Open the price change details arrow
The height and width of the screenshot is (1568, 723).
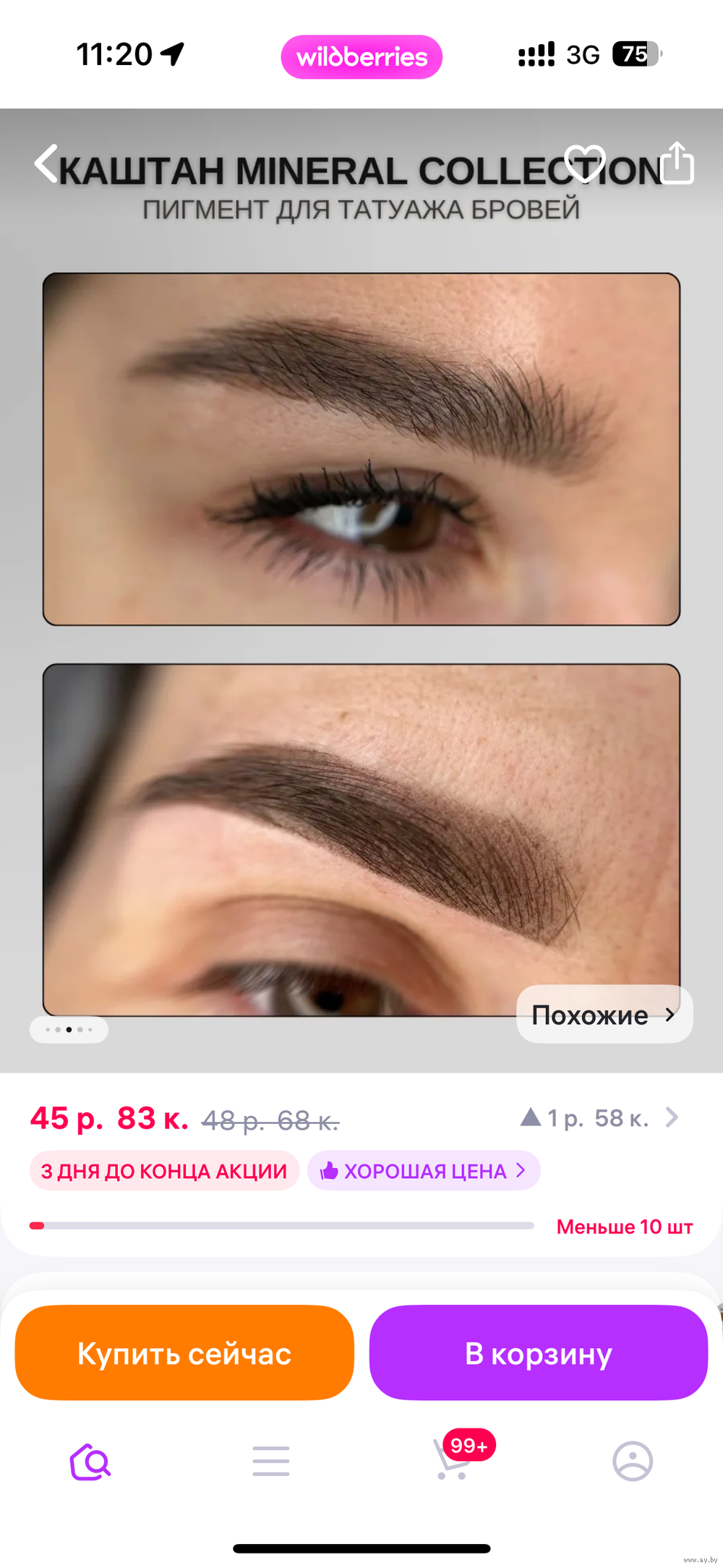pos(672,1117)
